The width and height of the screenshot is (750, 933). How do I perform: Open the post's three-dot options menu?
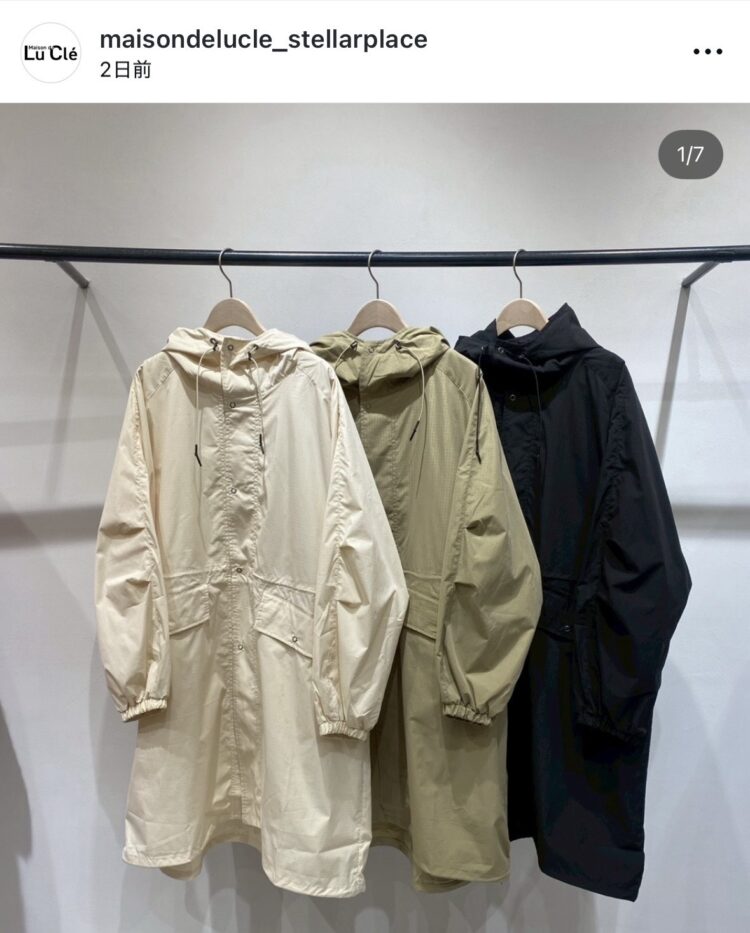coord(707,52)
